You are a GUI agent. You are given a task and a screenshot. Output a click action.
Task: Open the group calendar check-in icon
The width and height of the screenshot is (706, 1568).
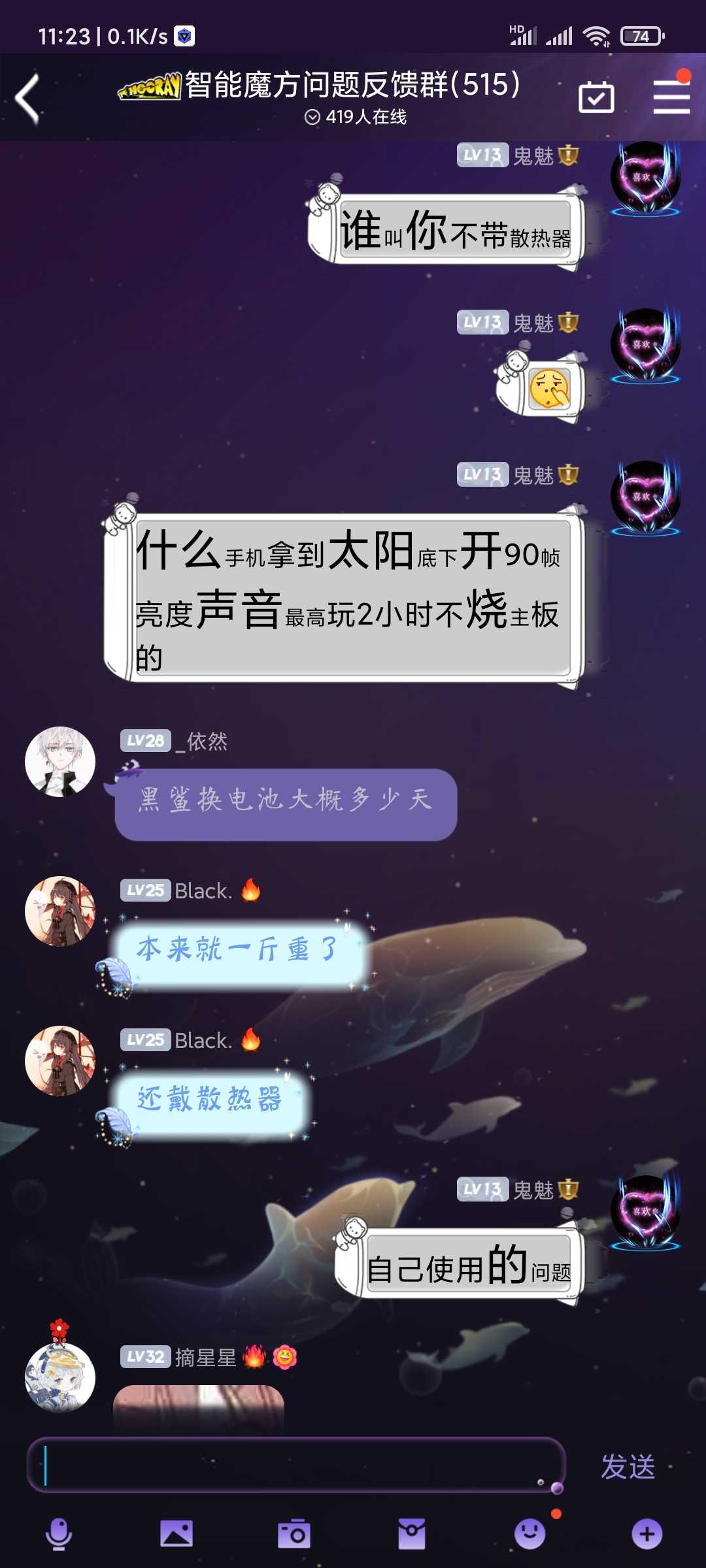tap(596, 97)
